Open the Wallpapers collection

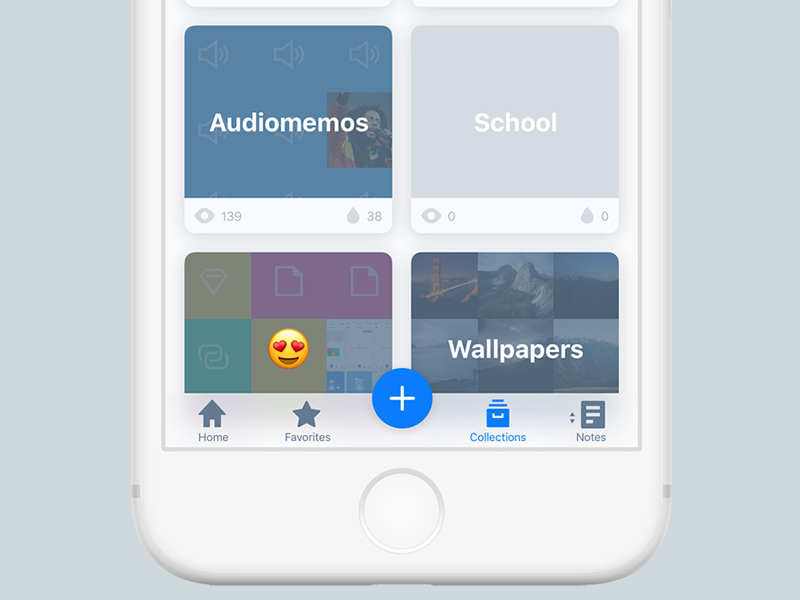click(x=515, y=340)
